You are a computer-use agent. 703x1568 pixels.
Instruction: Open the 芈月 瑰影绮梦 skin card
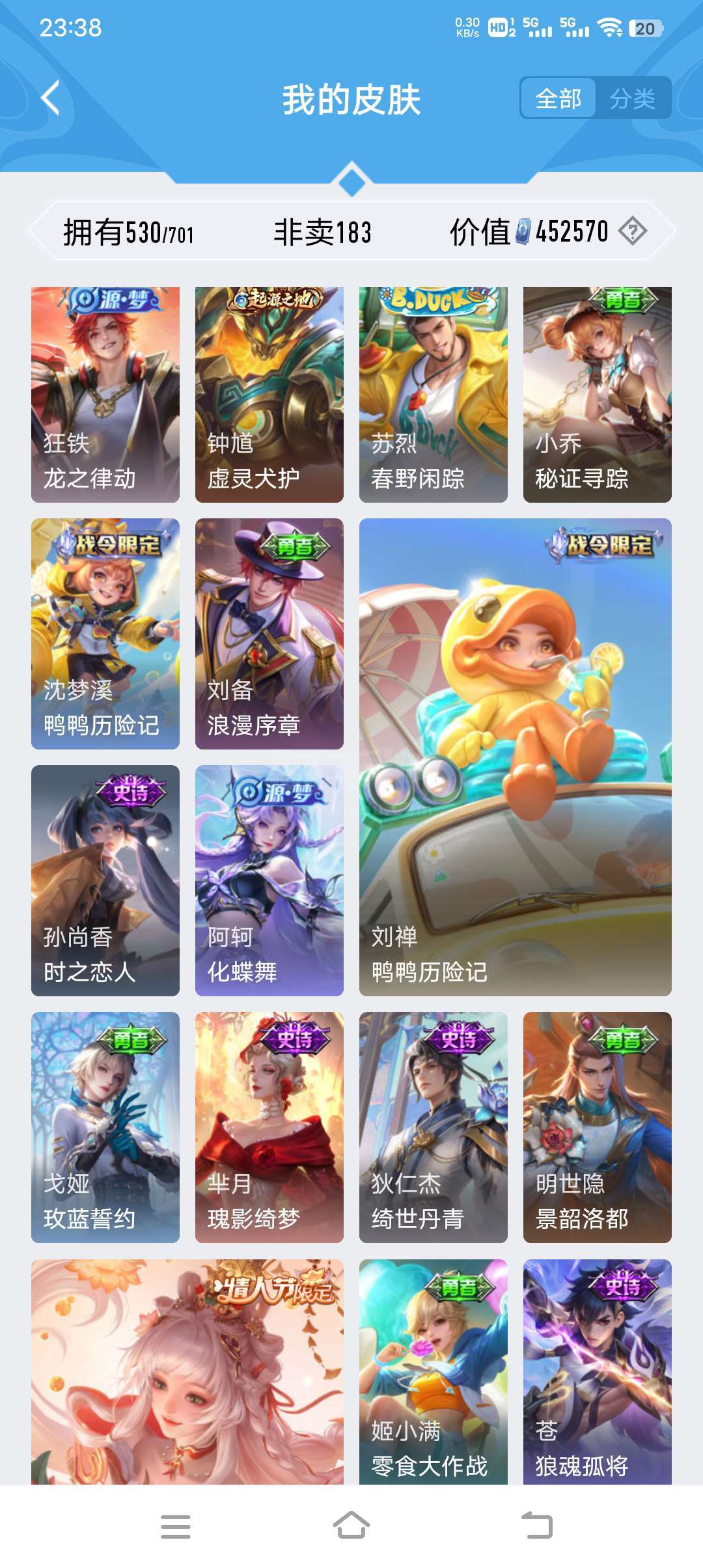(269, 1127)
